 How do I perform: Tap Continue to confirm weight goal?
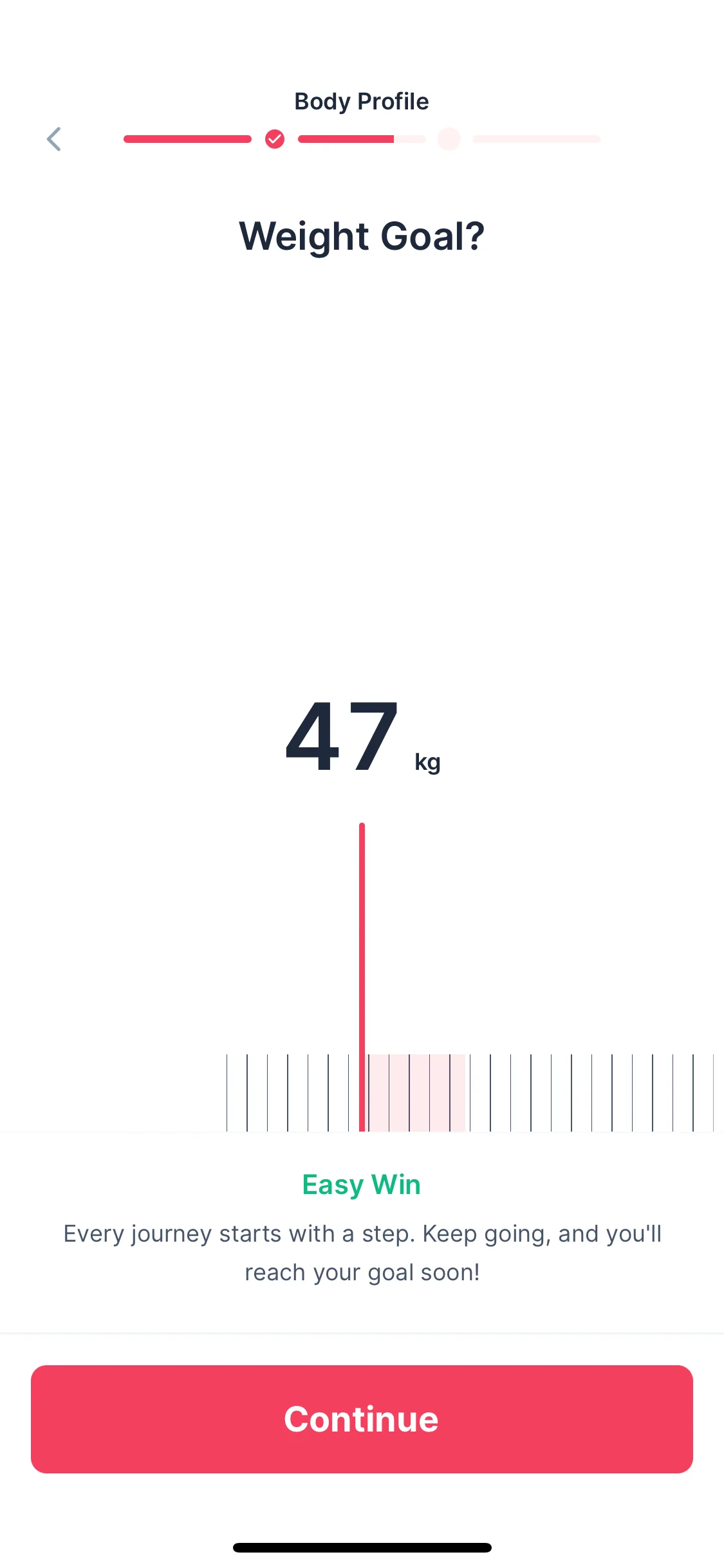362,1419
